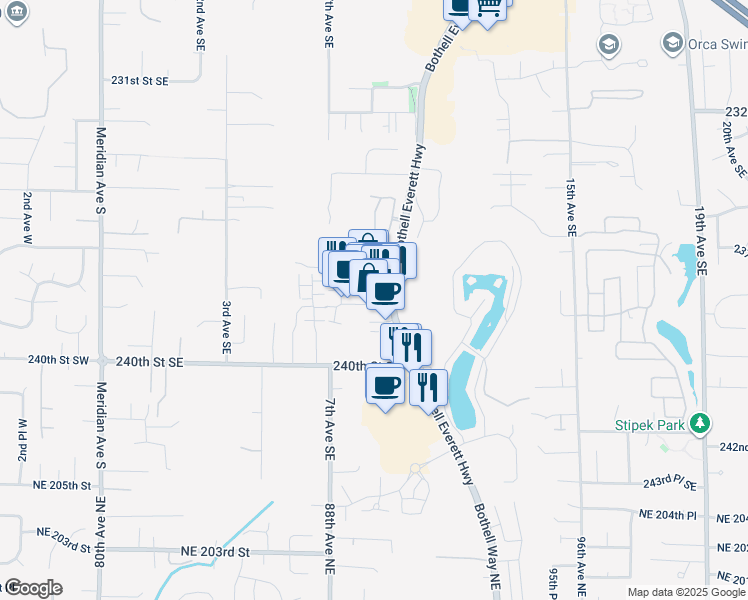Select the Orca Swim school marker
This screenshot has width=748, height=600.
(x=672, y=43)
